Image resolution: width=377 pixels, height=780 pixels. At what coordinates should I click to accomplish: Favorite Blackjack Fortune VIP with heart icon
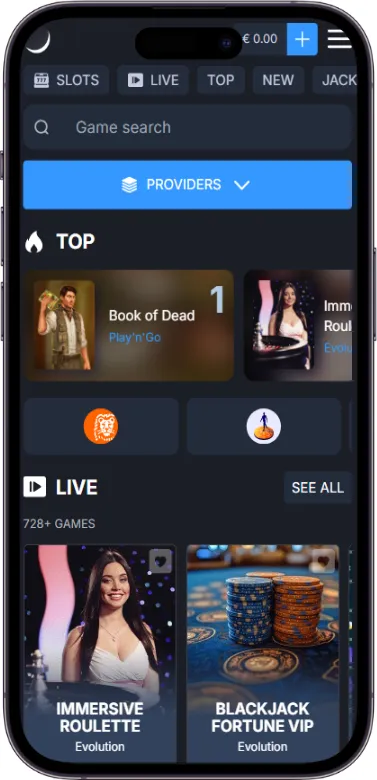(x=323, y=562)
